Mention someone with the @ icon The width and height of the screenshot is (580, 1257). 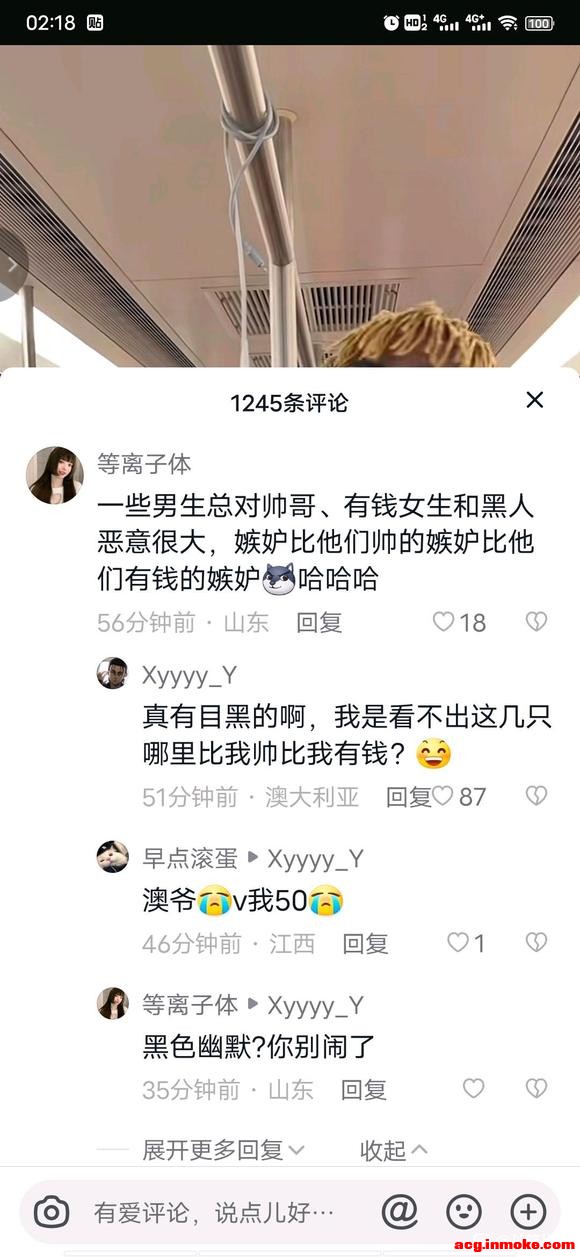(399, 1212)
